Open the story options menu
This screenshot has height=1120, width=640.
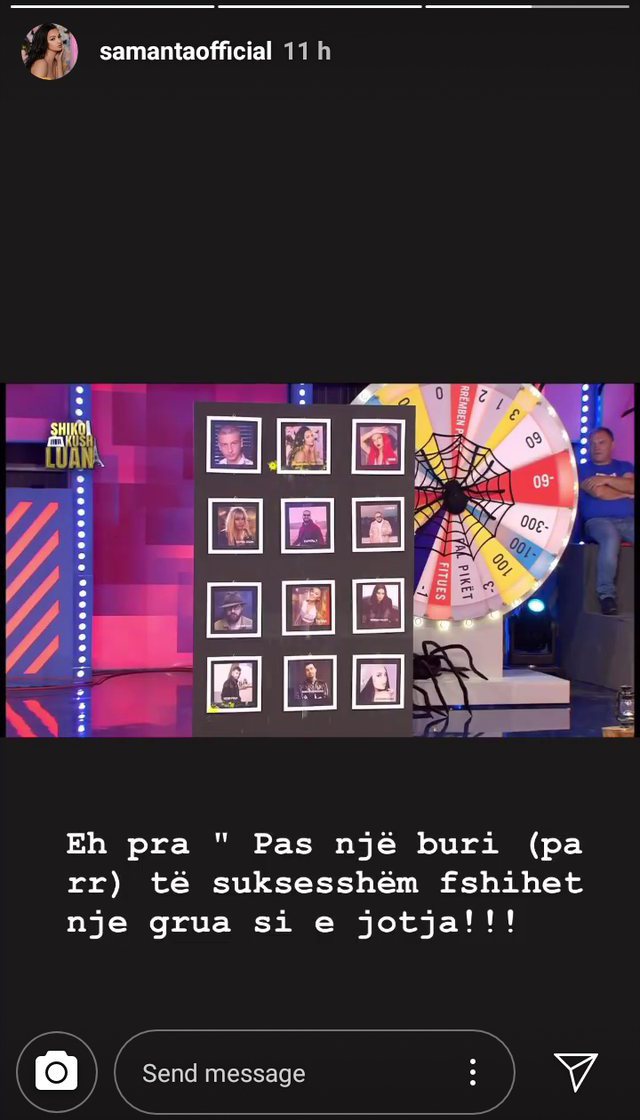473,1073
